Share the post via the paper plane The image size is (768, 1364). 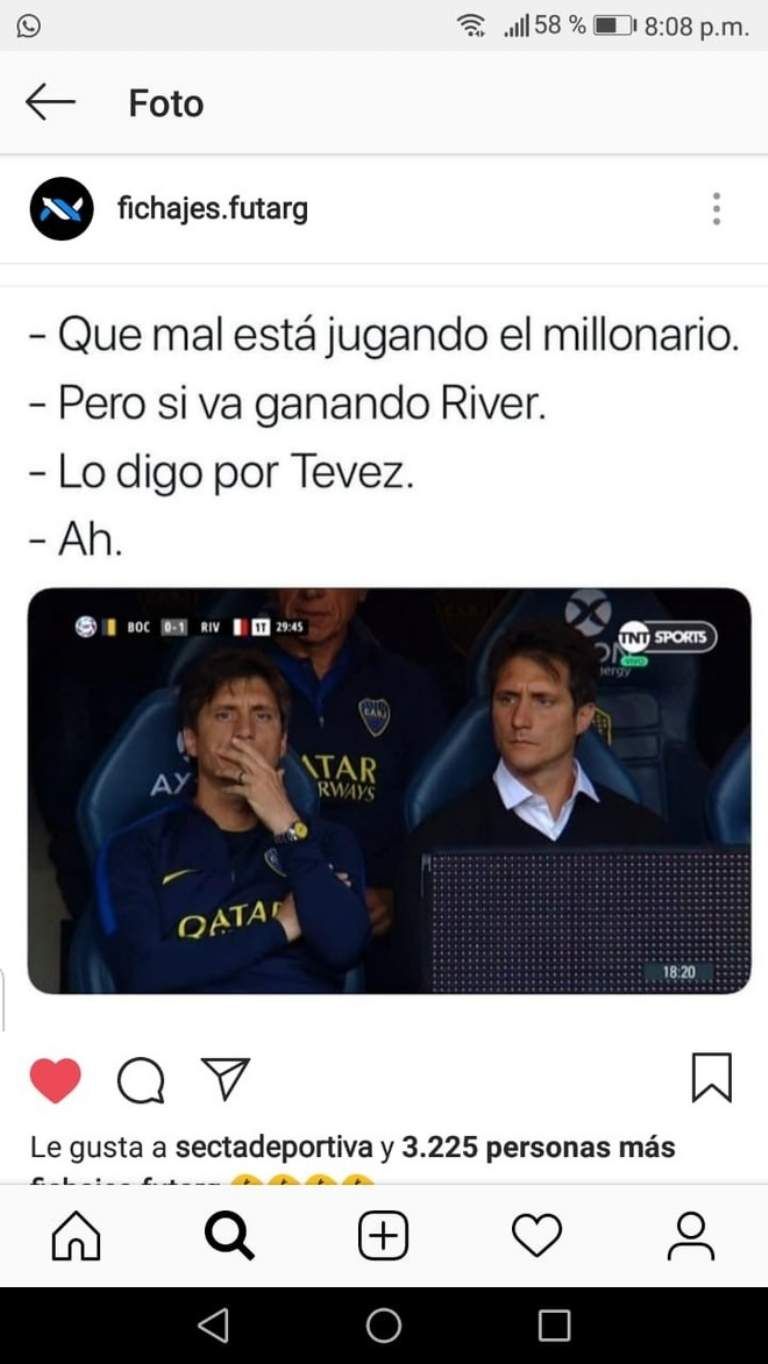(225, 1080)
